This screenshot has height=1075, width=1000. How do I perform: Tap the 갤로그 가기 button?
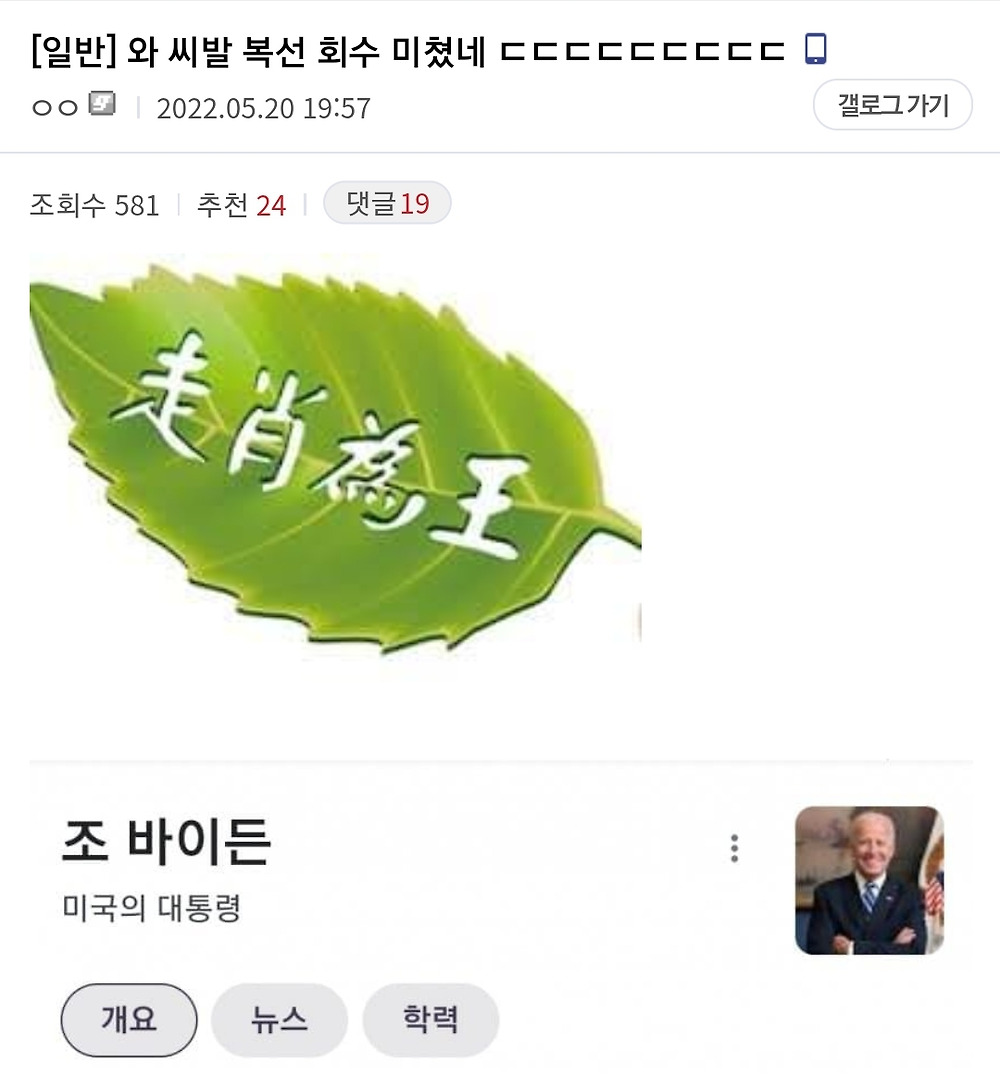point(892,105)
